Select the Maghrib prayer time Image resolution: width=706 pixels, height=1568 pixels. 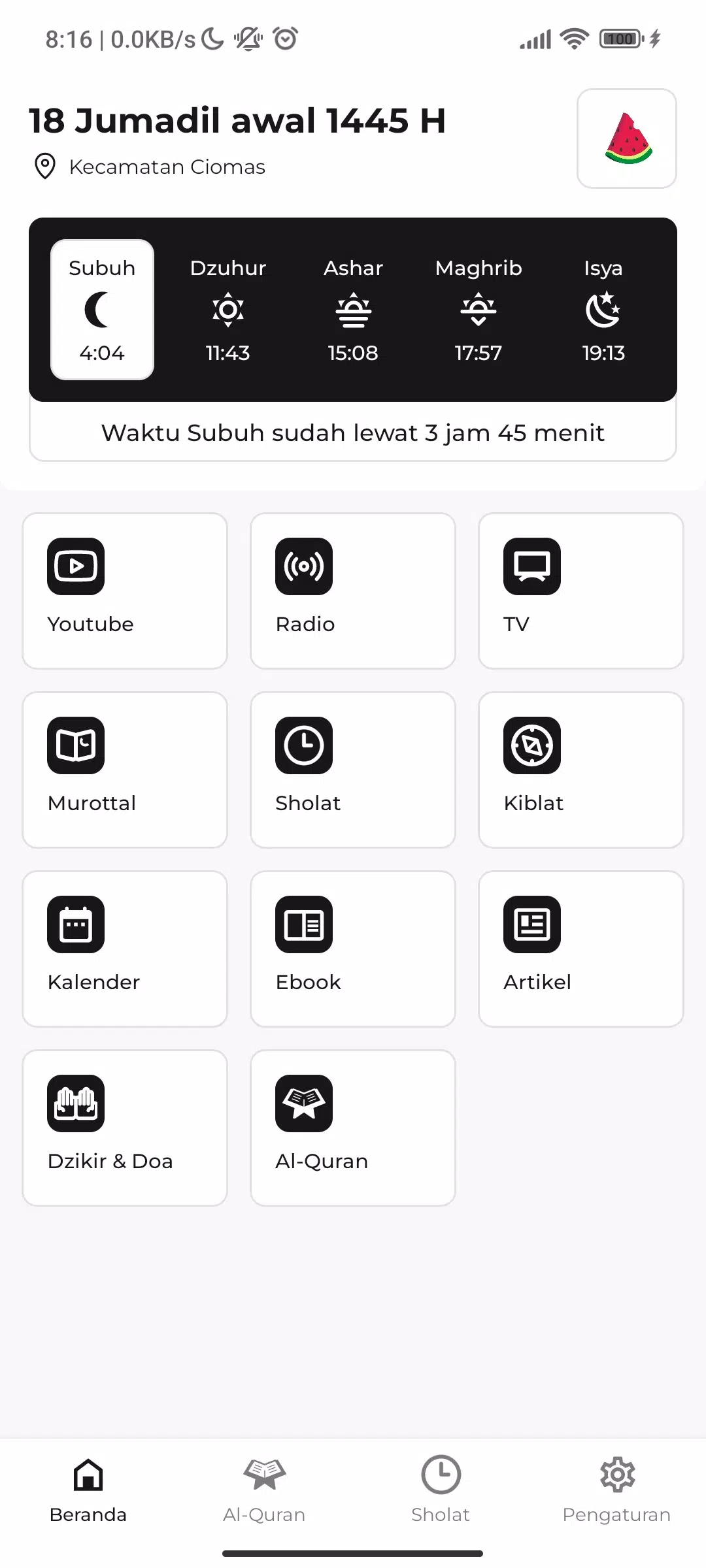tap(479, 310)
